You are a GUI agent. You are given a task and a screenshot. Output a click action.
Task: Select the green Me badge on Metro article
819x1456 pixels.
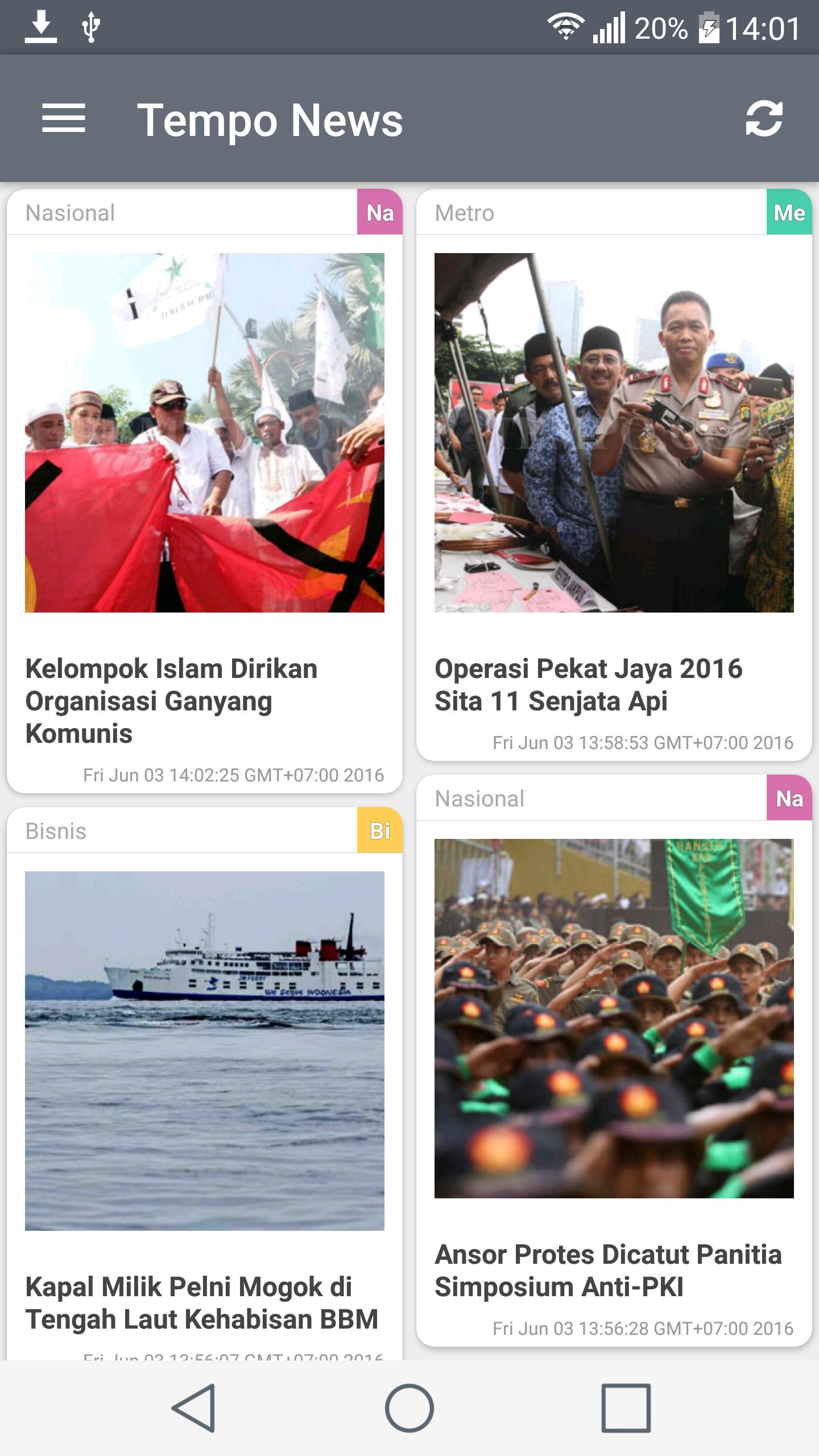pos(789,213)
